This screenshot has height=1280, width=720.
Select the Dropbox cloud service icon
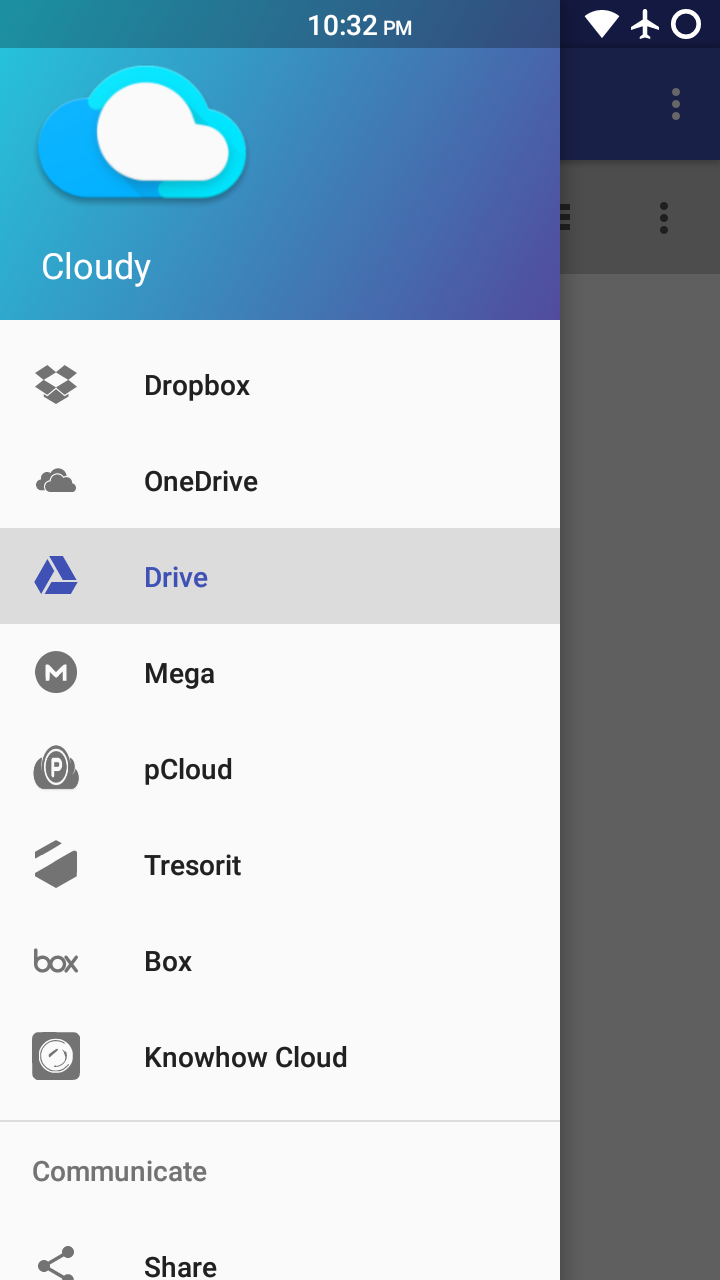(x=56, y=384)
